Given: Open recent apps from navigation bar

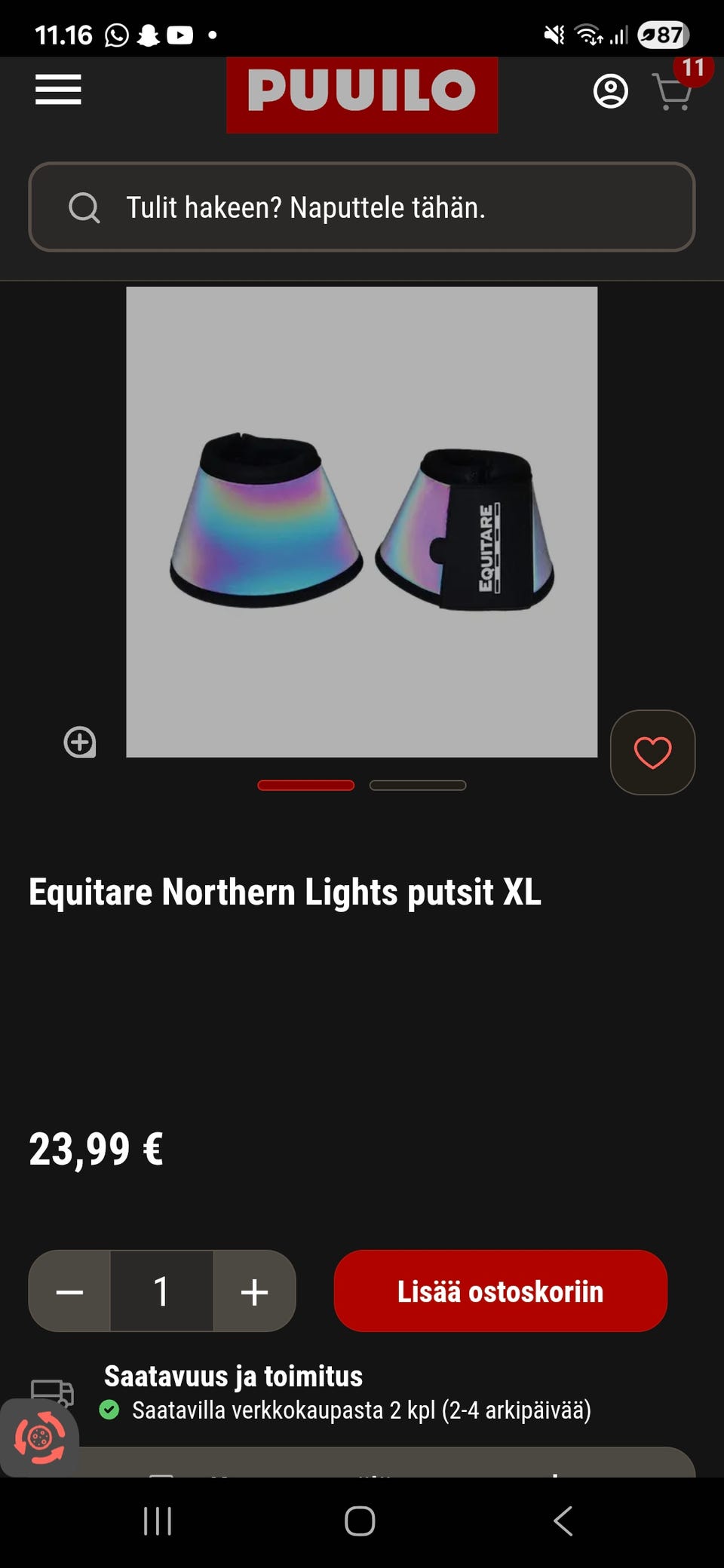Looking at the screenshot, I should tap(158, 1521).
